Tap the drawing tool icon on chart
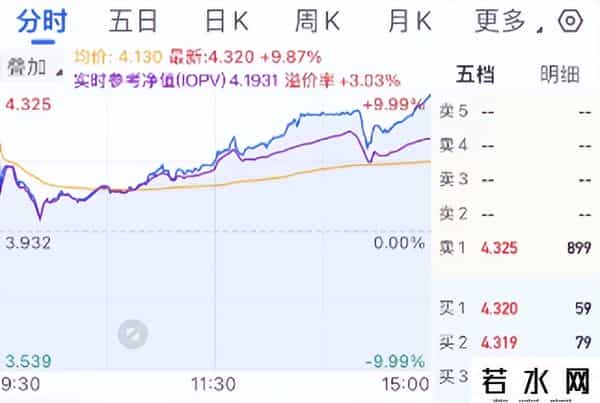The width and height of the screenshot is (600, 403). pyautogui.click(x=133, y=334)
